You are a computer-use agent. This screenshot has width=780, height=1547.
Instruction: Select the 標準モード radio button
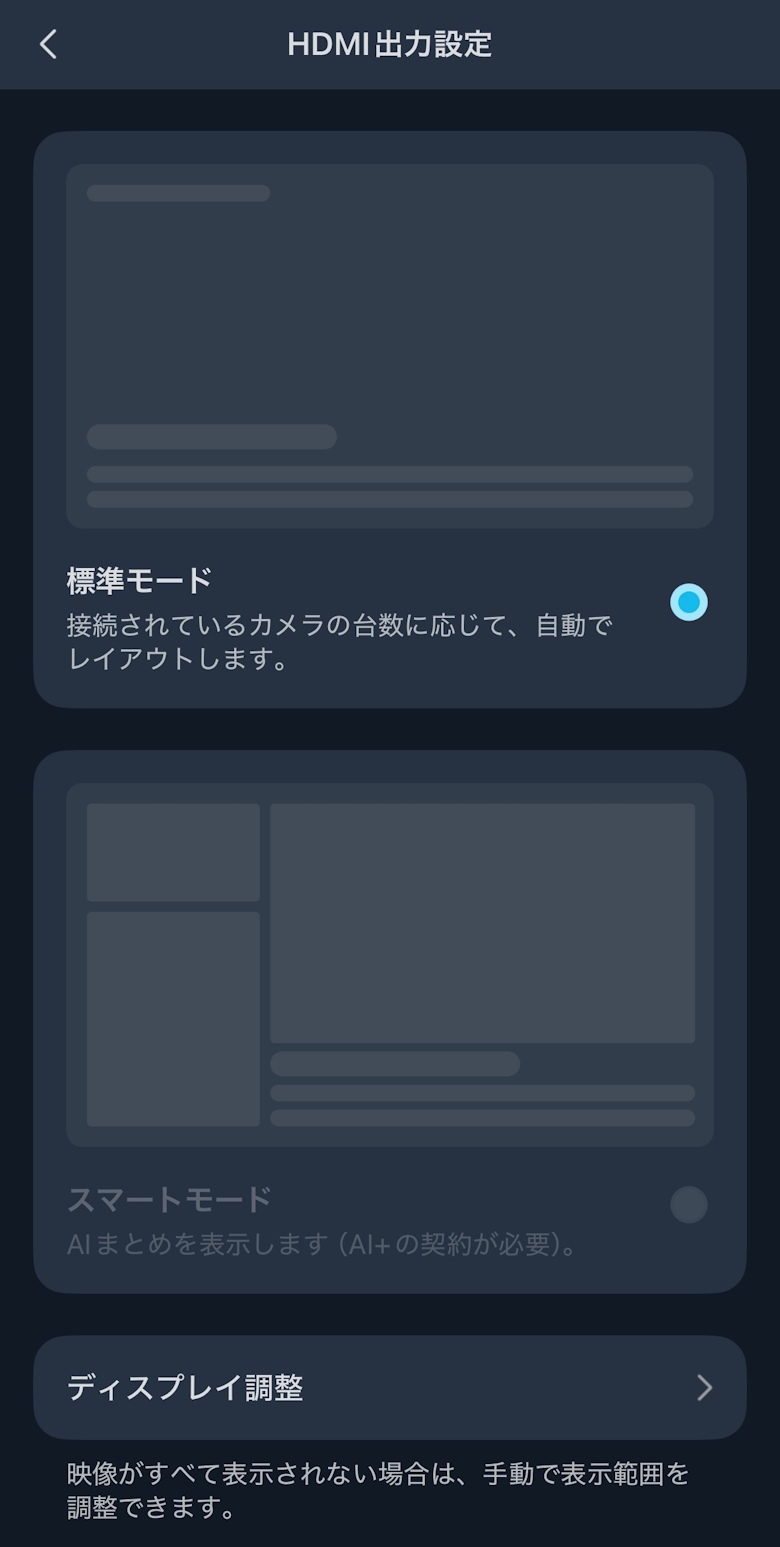688,602
